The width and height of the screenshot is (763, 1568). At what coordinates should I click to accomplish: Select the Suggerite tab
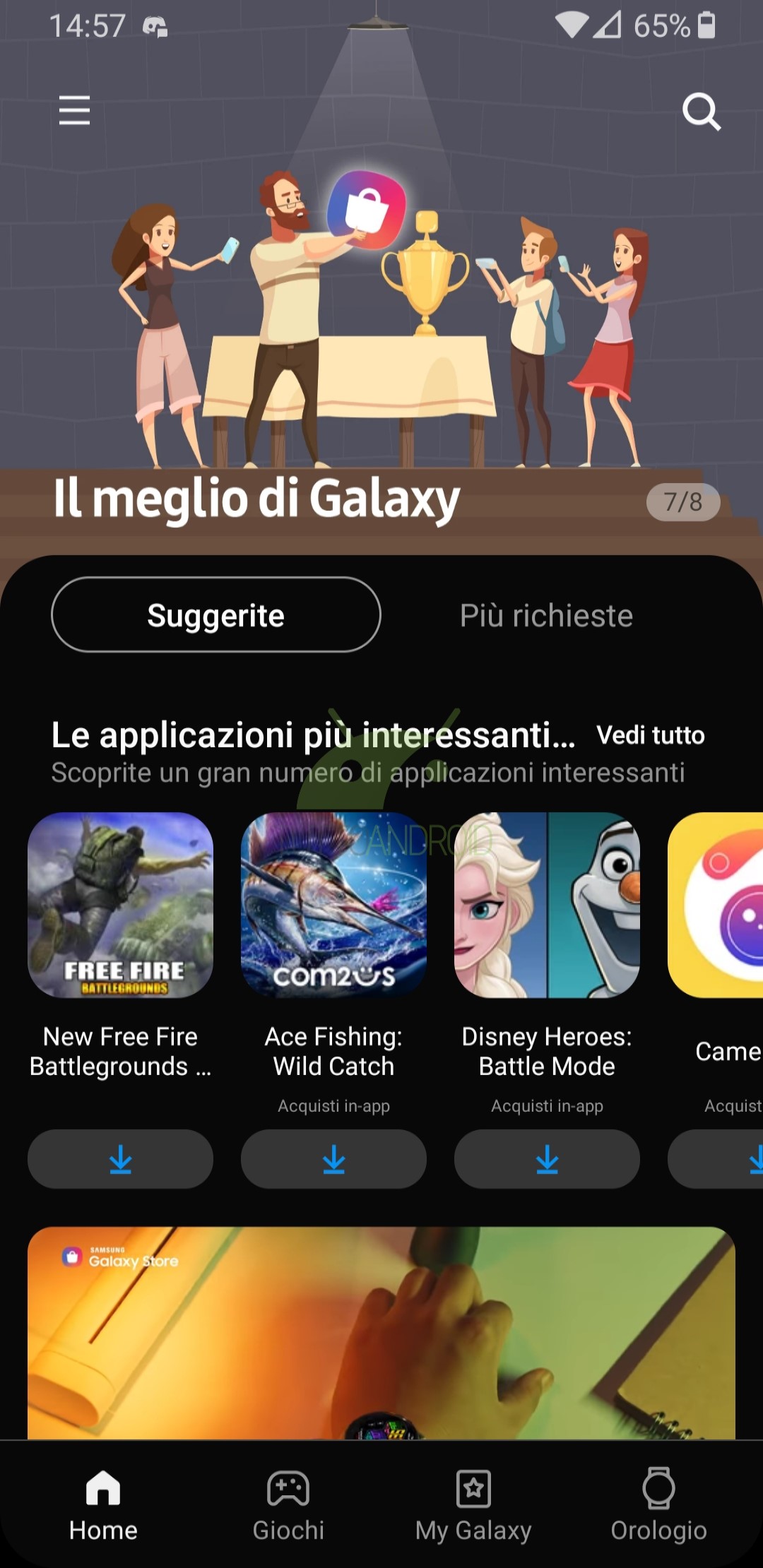pyautogui.click(x=216, y=615)
